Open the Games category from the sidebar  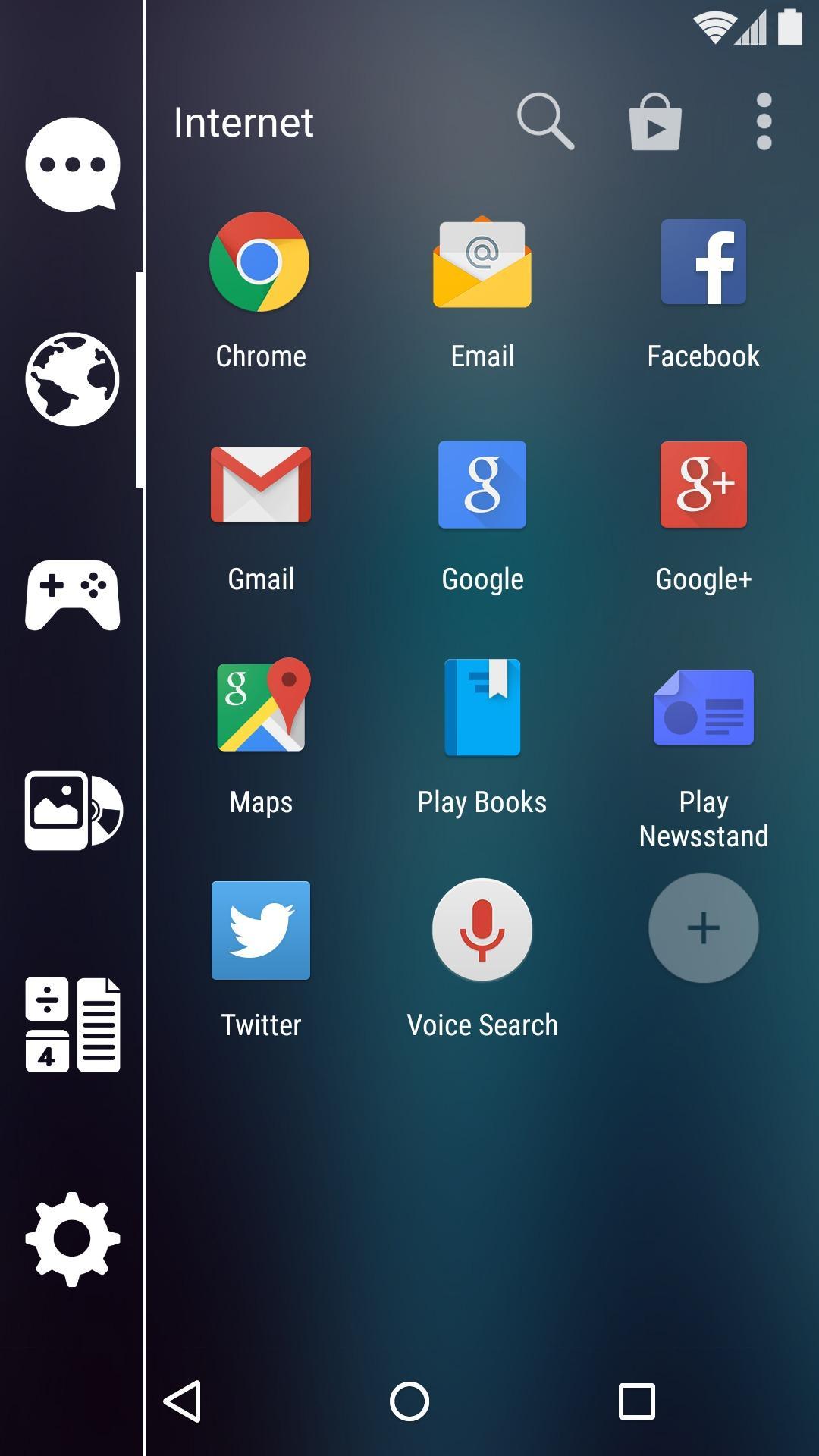[x=73, y=594]
